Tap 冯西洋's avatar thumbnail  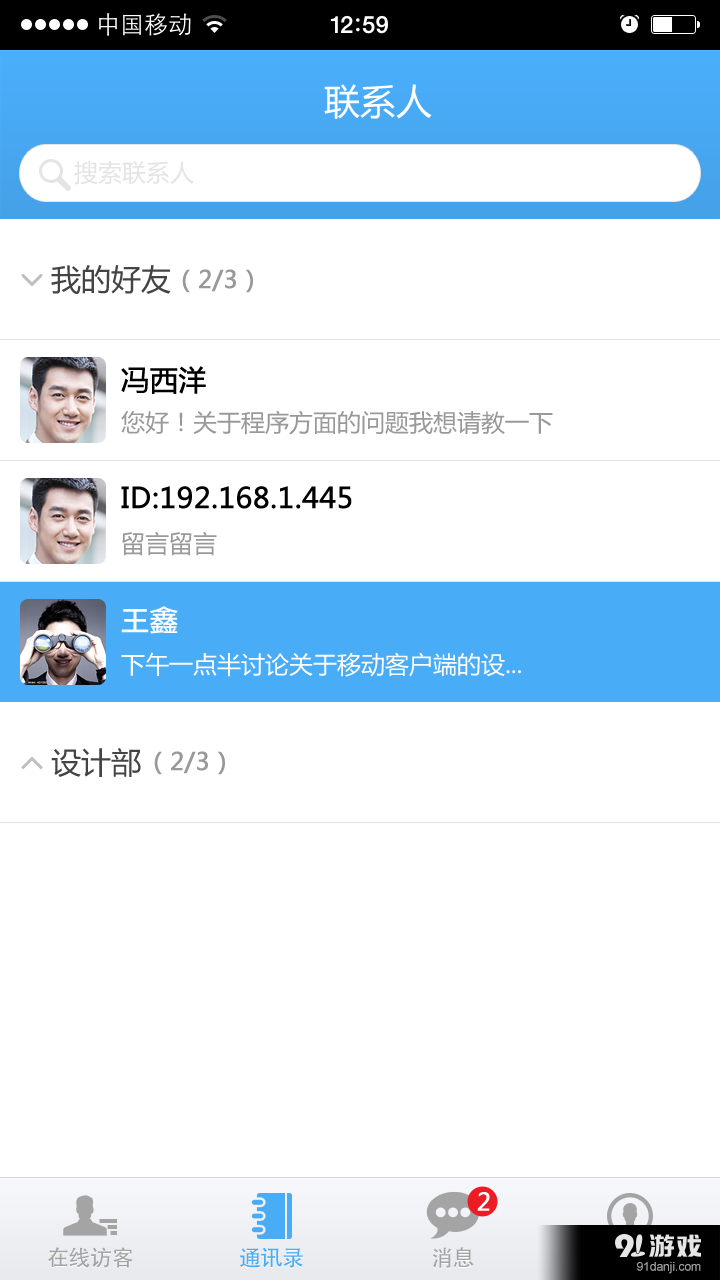(62, 400)
